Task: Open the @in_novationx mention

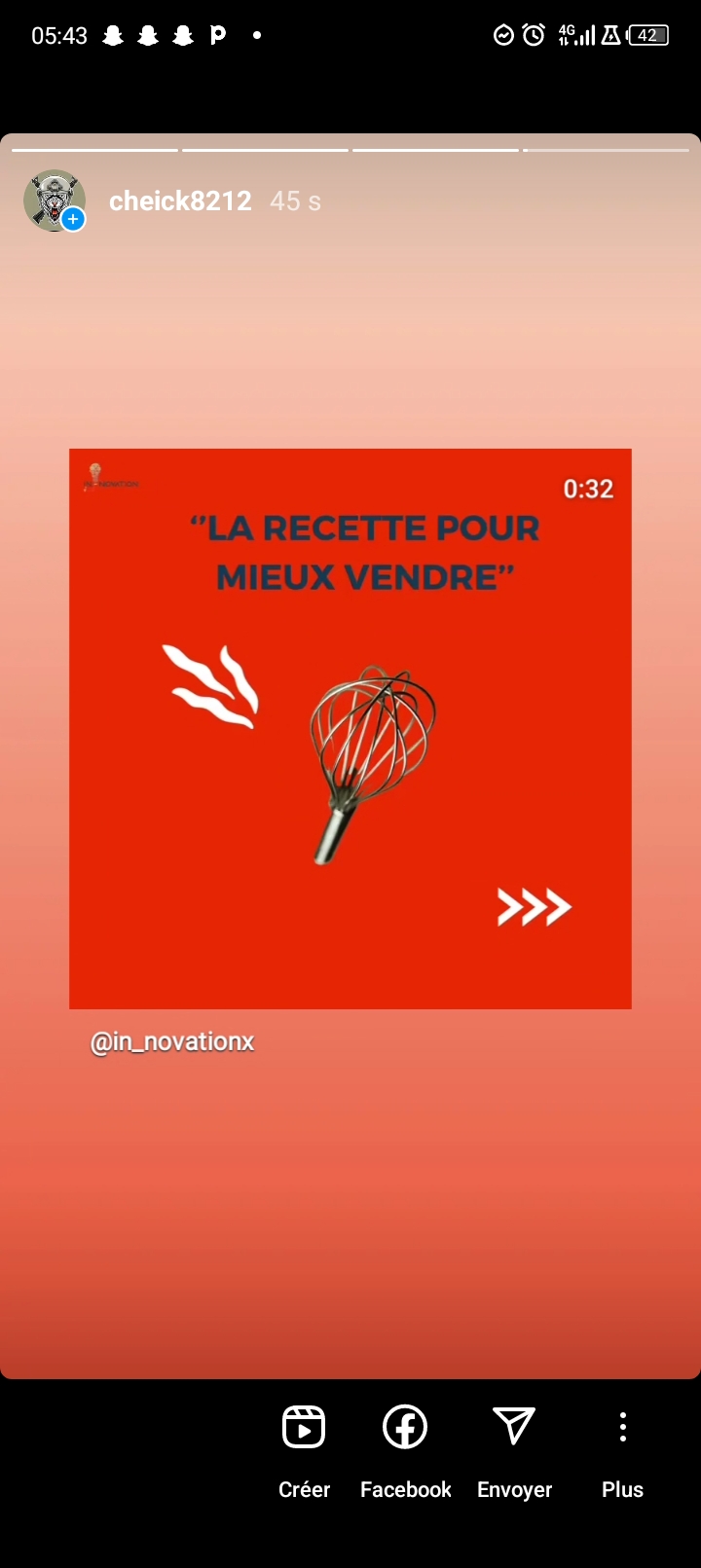Action: pos(172,1041)
